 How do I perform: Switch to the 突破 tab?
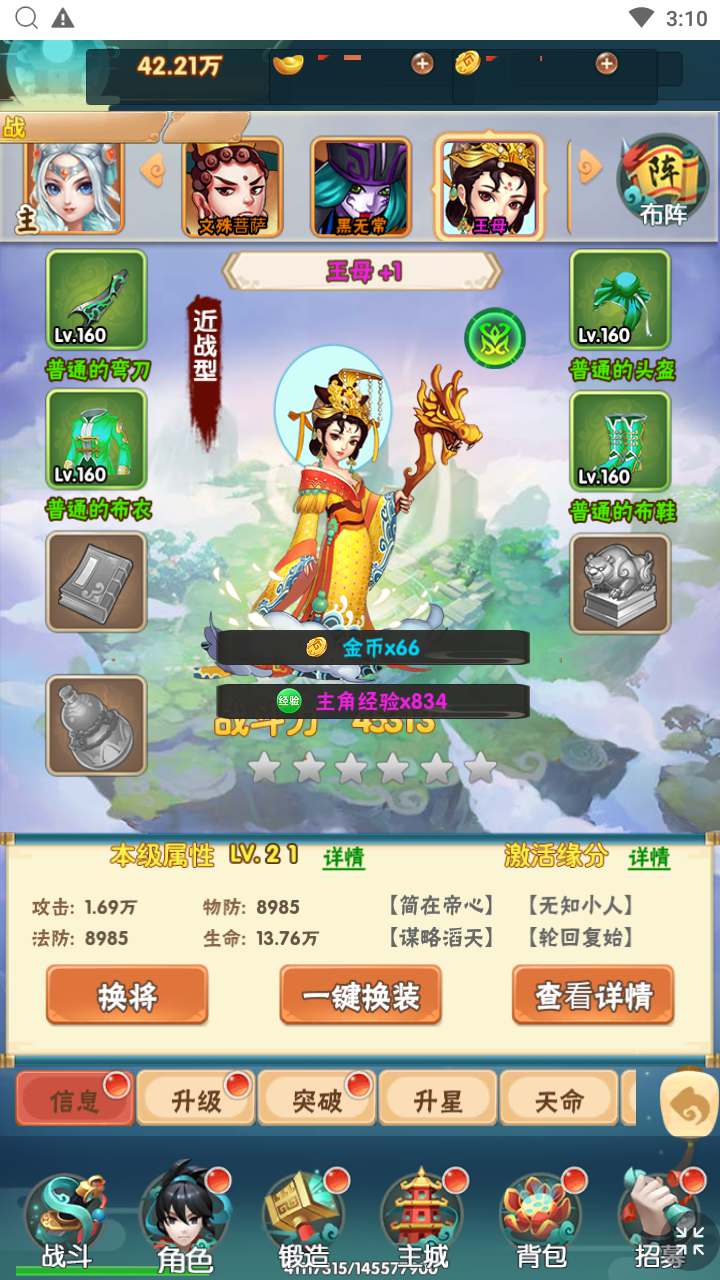pyautogui.click(x=317, y=1100)
